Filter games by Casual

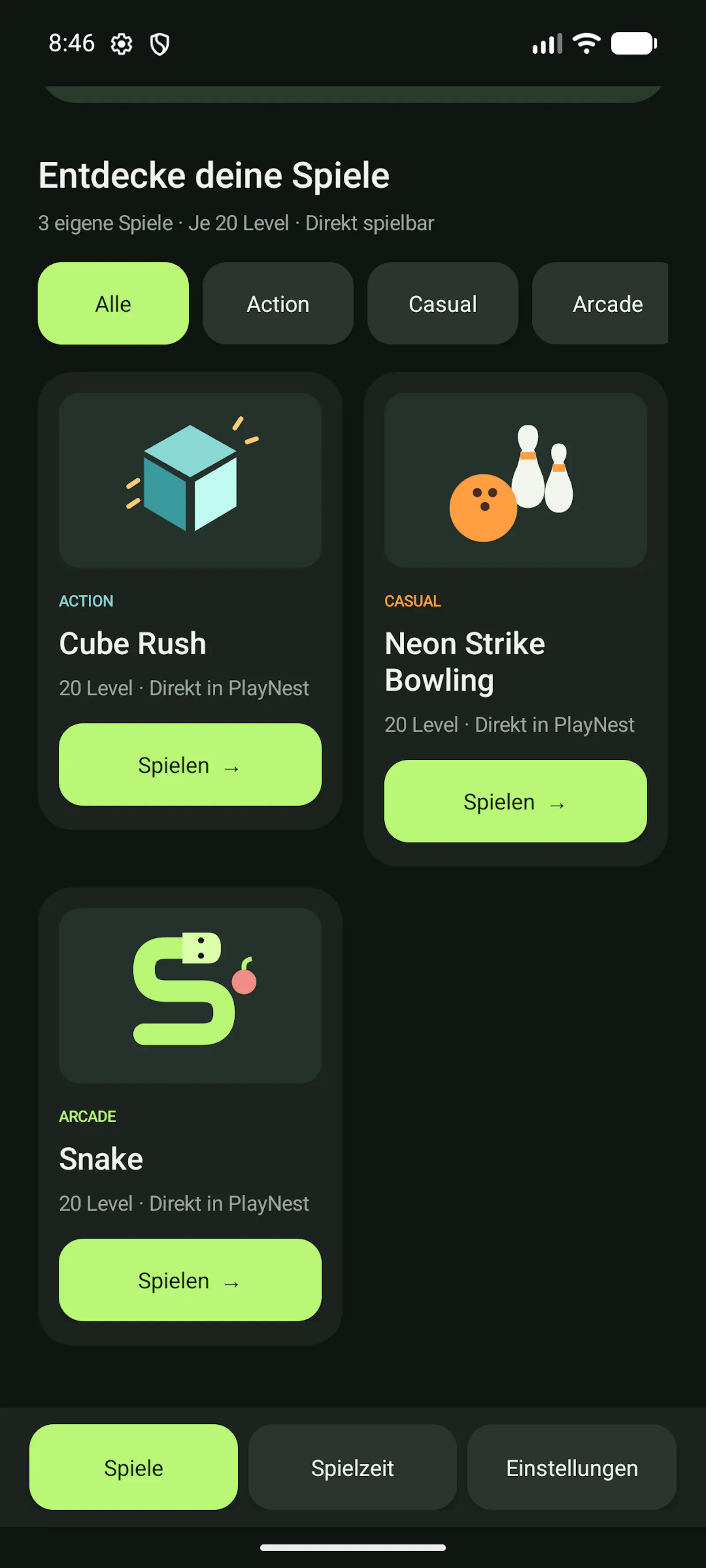[442, 303]
